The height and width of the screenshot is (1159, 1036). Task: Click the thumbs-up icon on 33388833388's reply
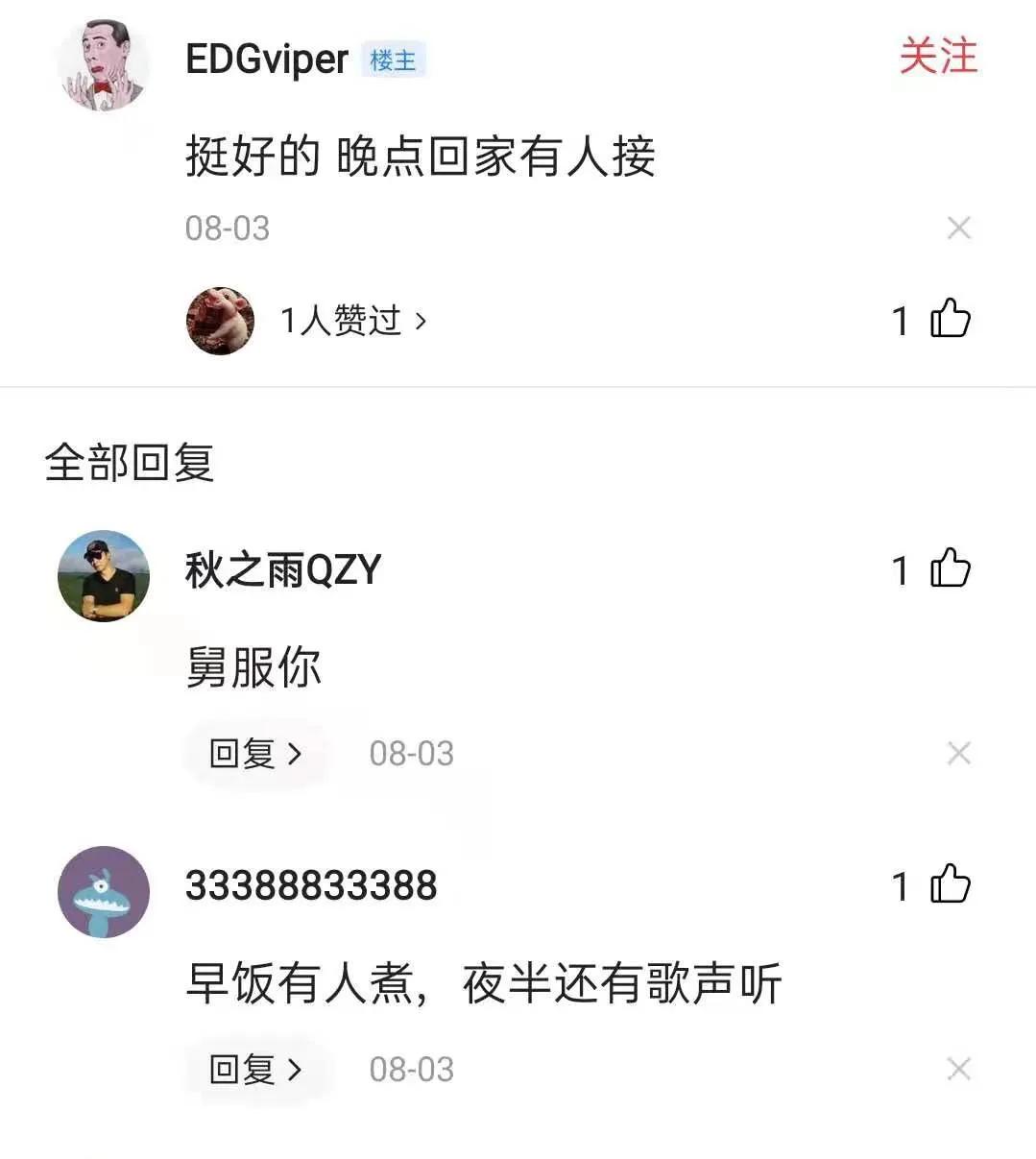coord(951,885)
